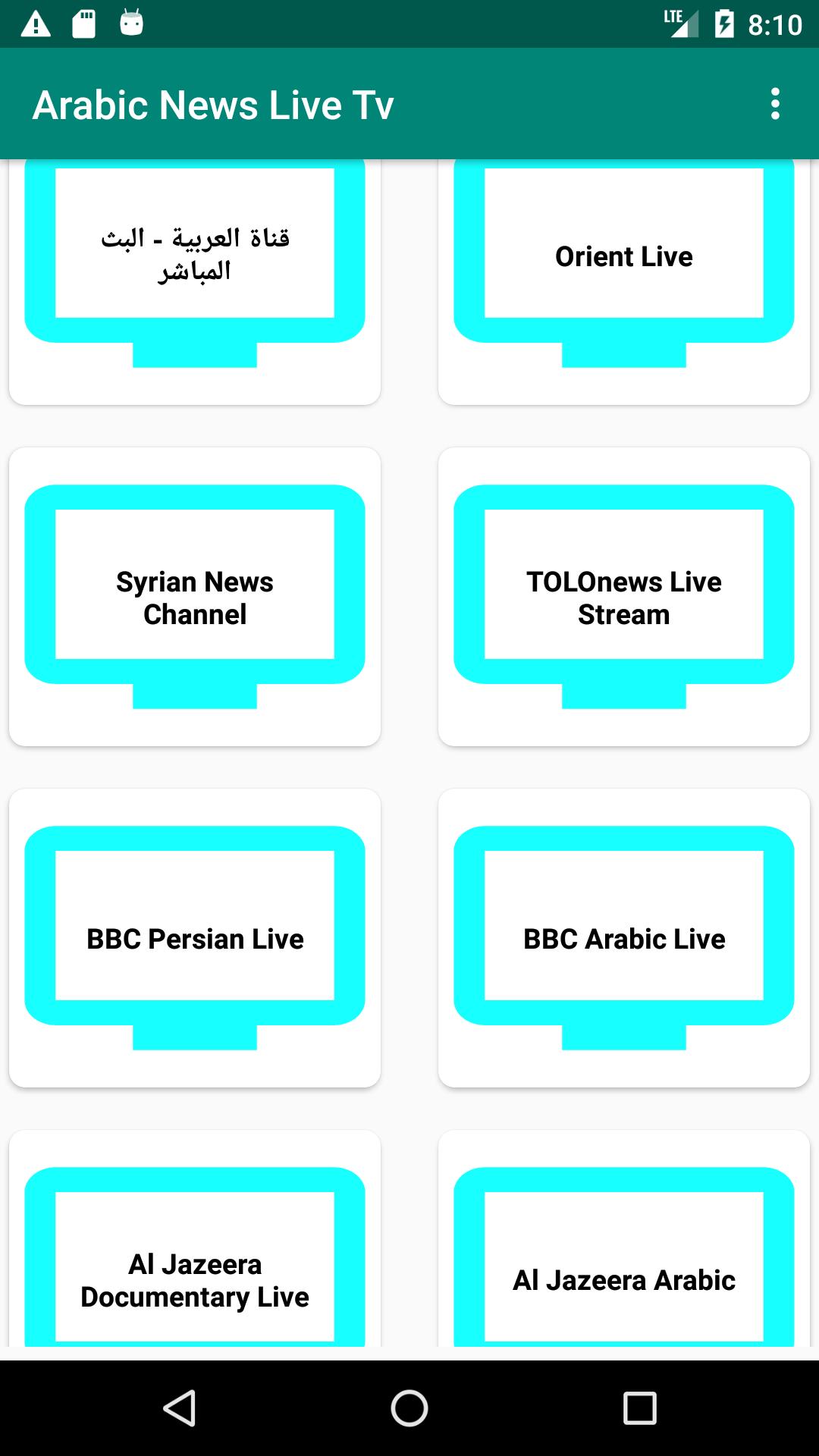
Task: Watch Orient Live channel
Action: point(623,256)
